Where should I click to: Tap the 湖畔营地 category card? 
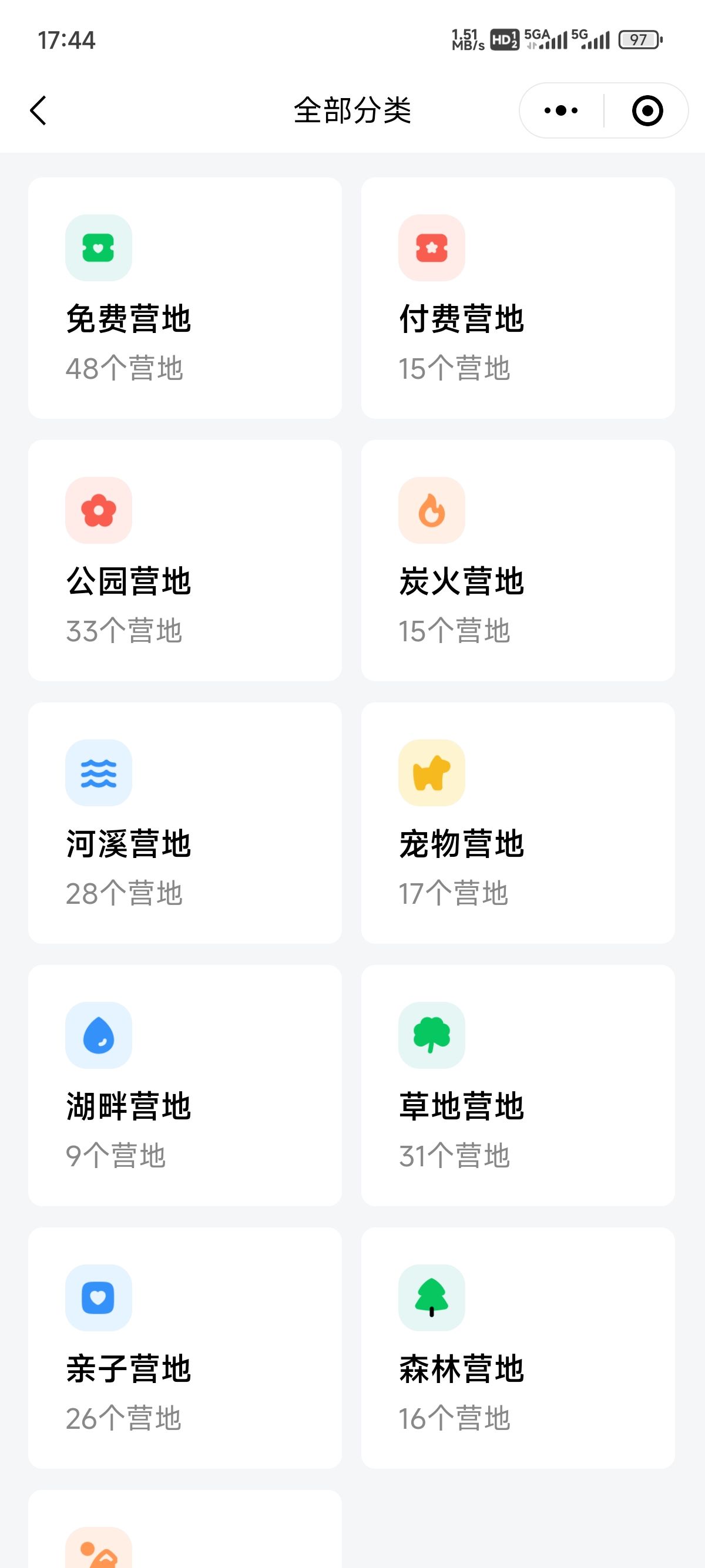pos(184,1085)
